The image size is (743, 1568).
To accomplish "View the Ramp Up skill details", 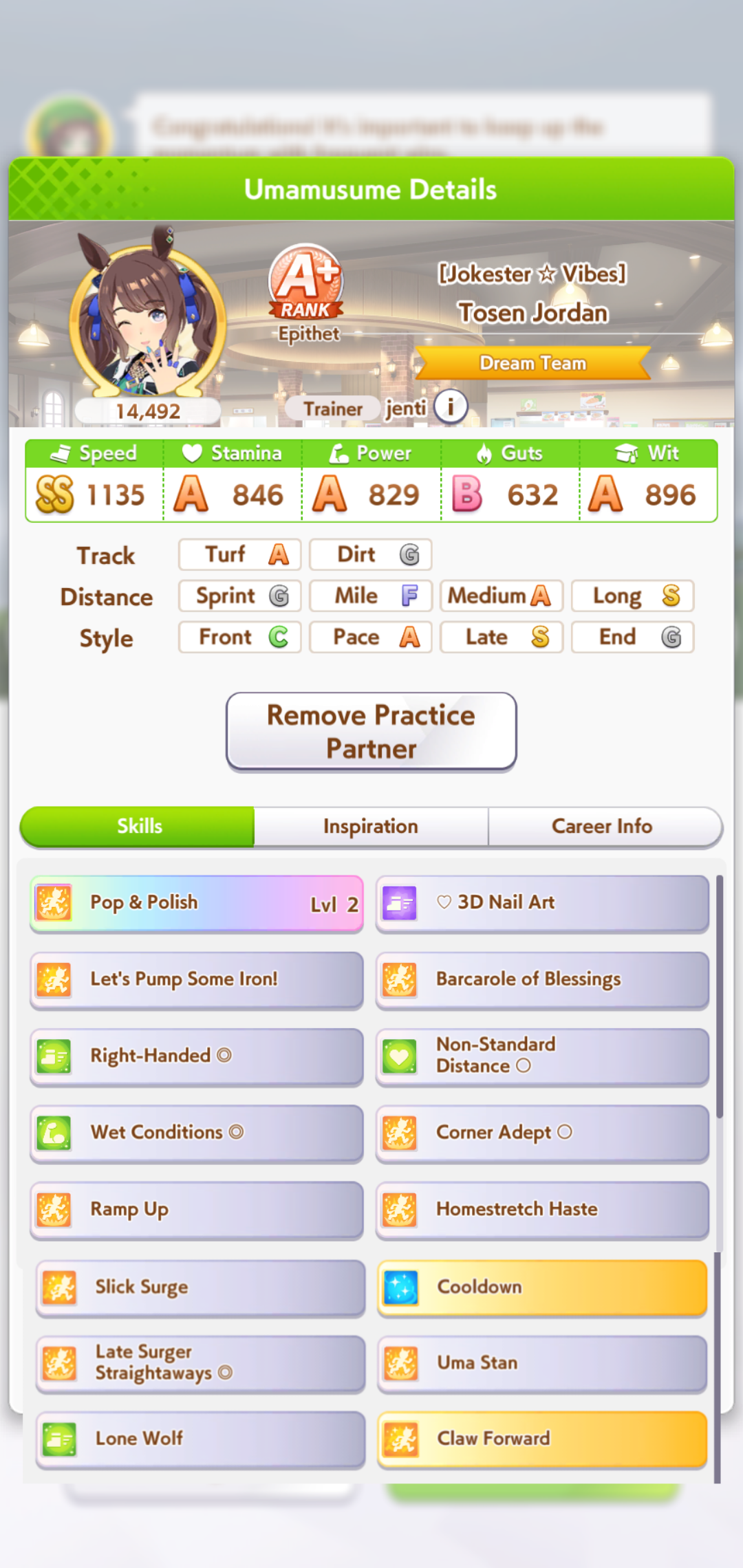I will 197,1210.
